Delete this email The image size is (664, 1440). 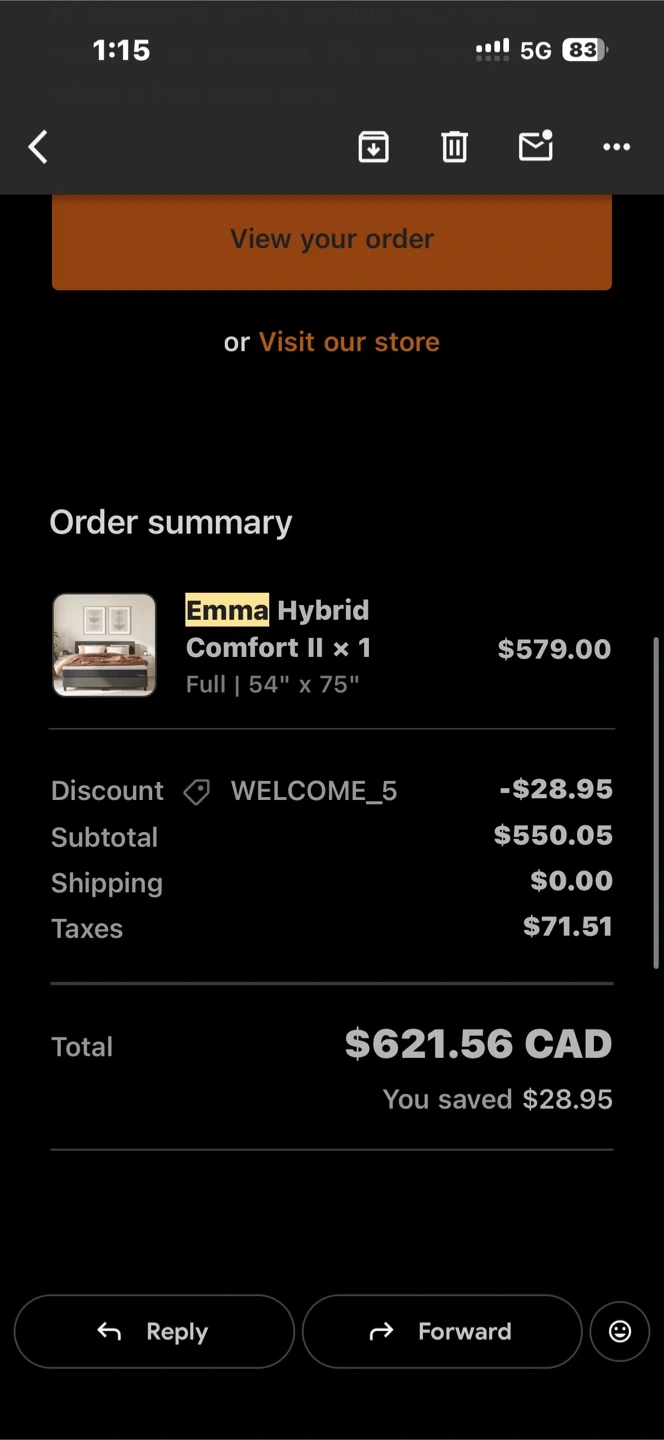454,147
